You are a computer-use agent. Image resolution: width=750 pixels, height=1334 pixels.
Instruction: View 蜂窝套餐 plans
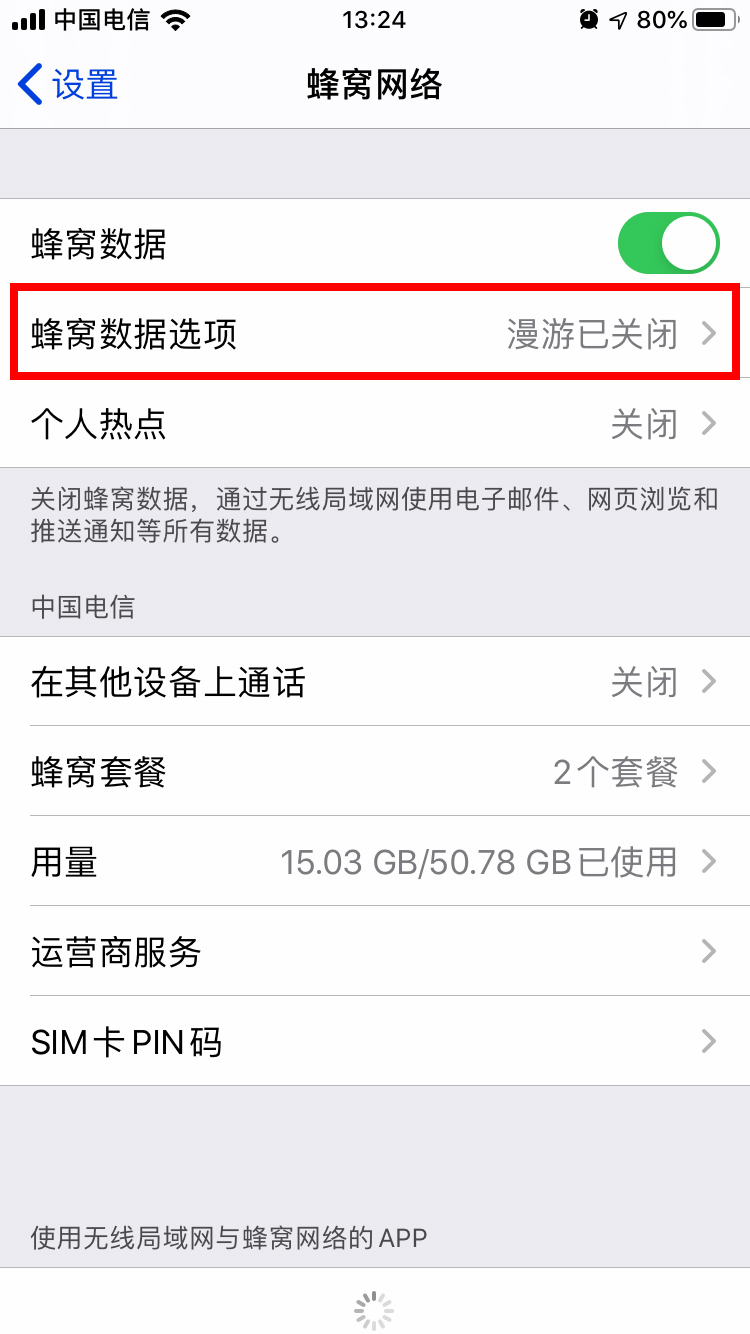click(x=375, y=772)
